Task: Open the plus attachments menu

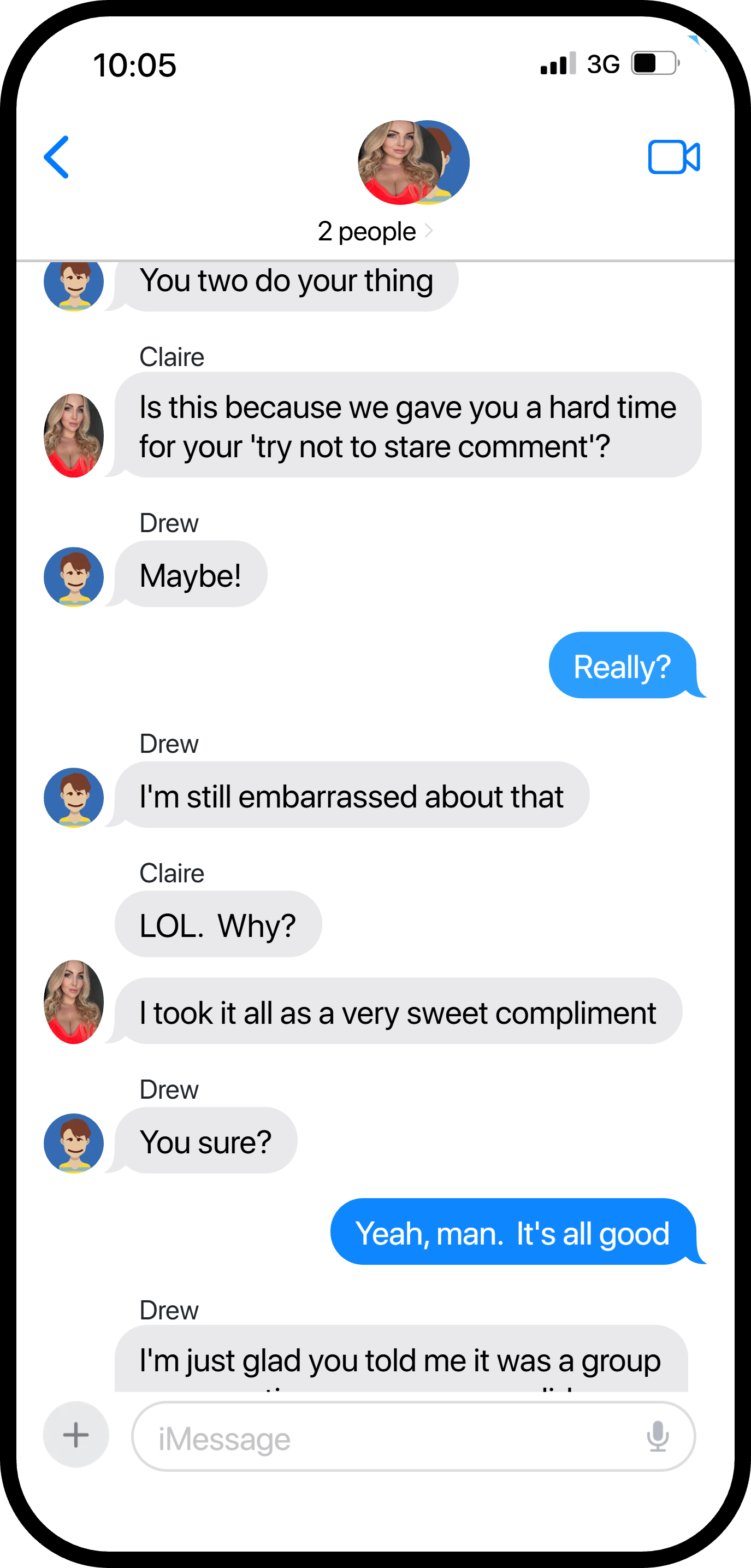Action: tap(76, 1435)
